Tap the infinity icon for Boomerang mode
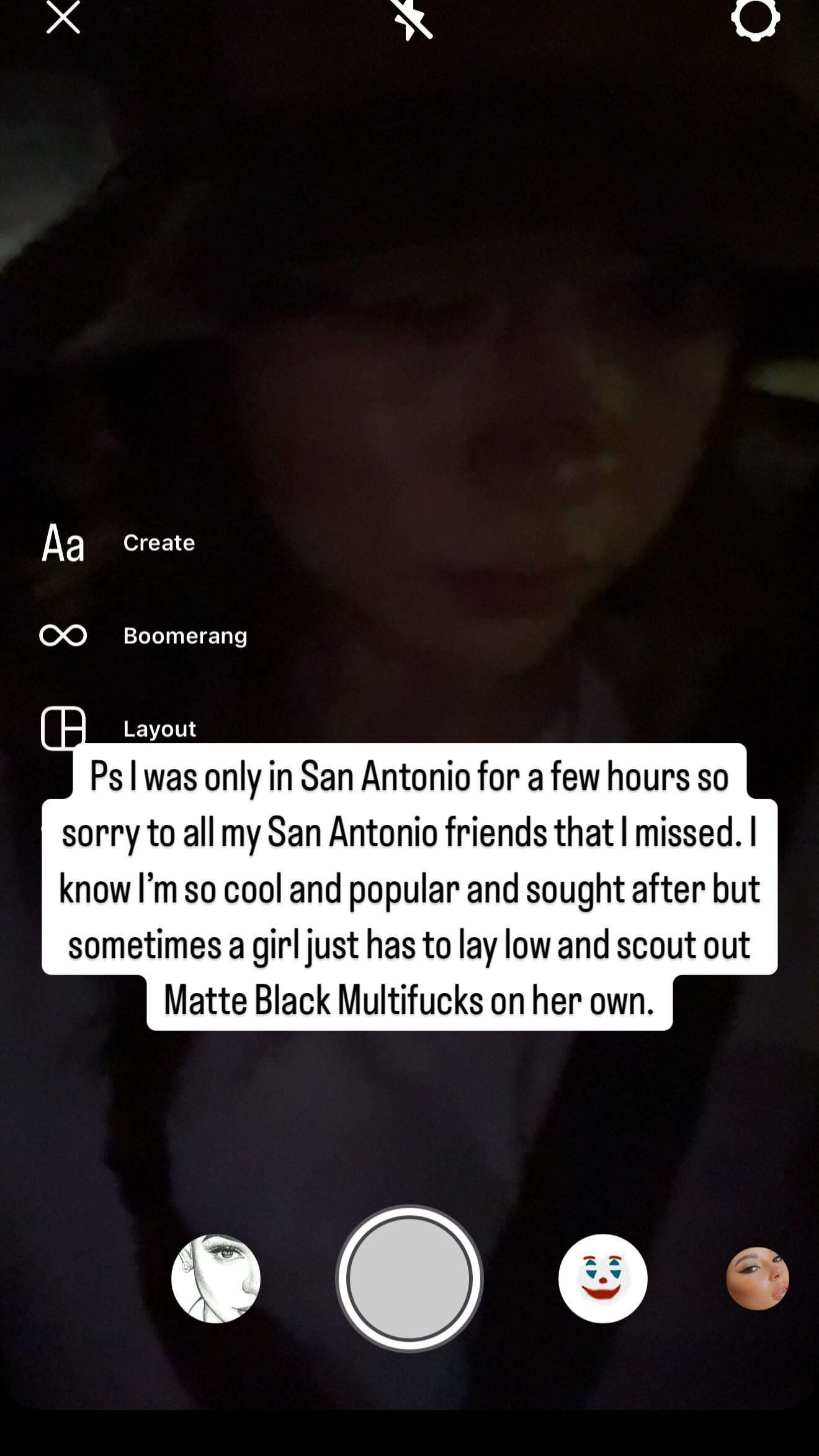819x1456 pixels. point(63,636)
